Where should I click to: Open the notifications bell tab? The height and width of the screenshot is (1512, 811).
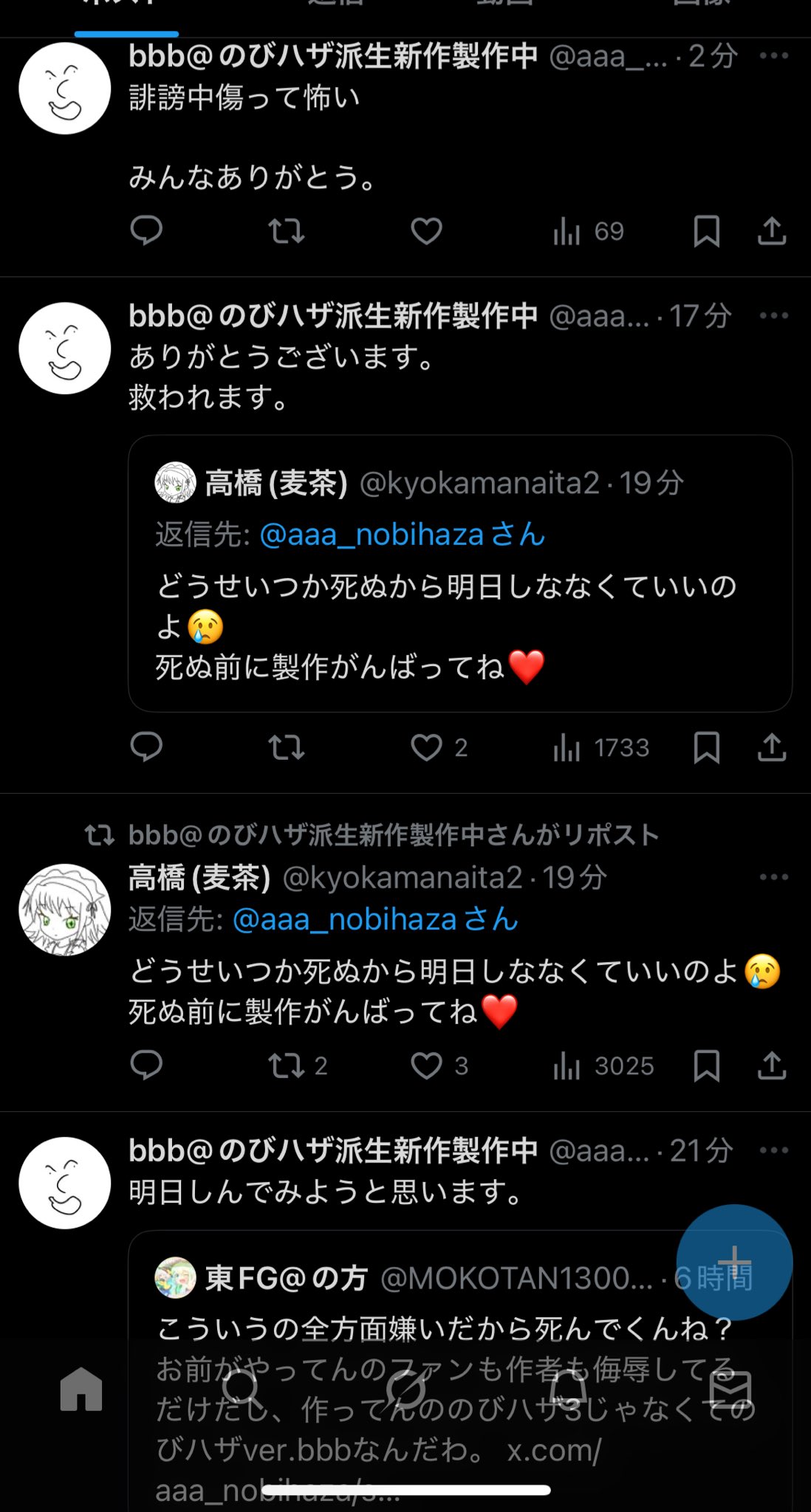point(567,1389)
